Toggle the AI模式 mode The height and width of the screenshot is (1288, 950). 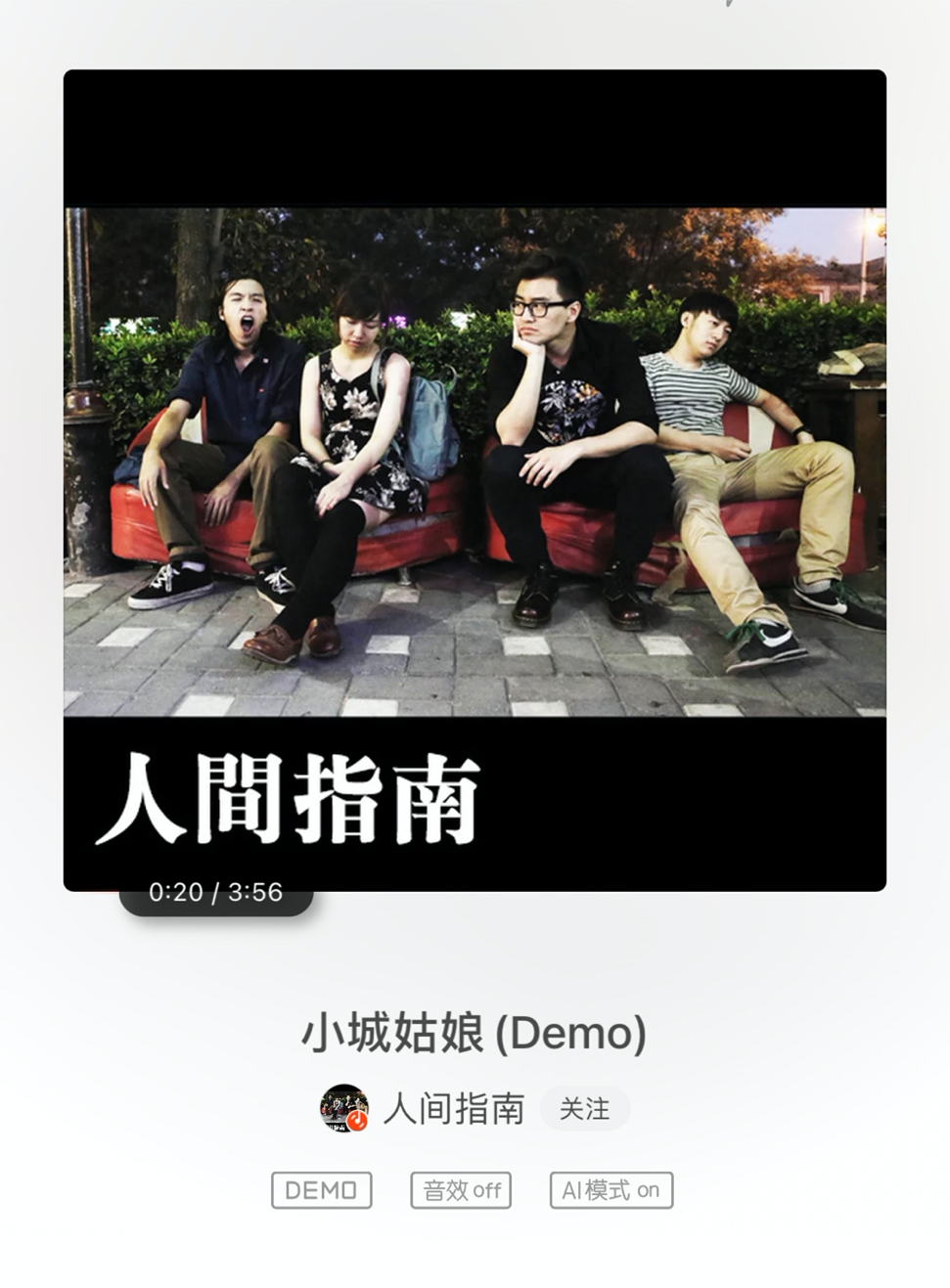click(611, 1190)
